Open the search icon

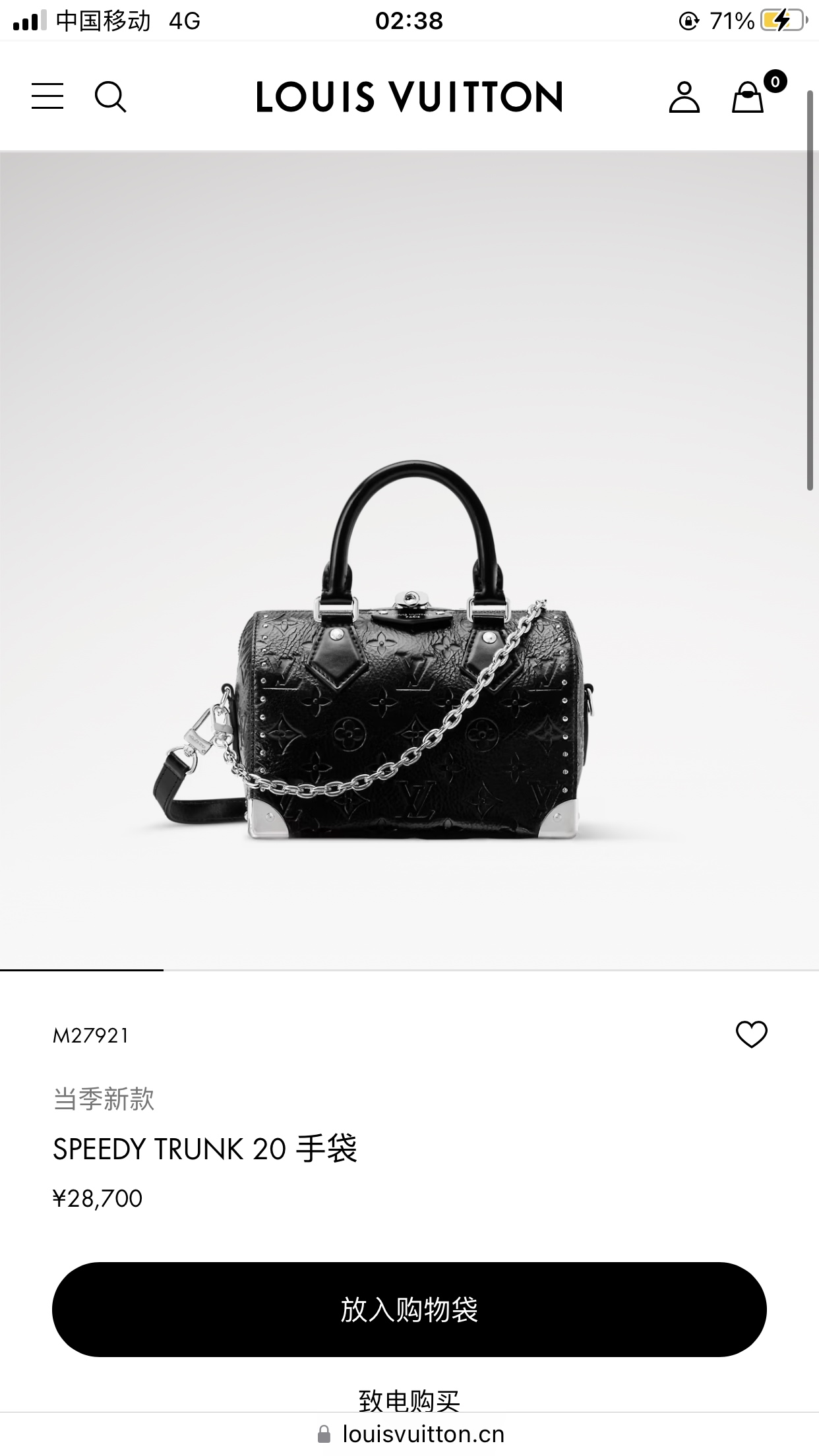[x=110, y=97]
